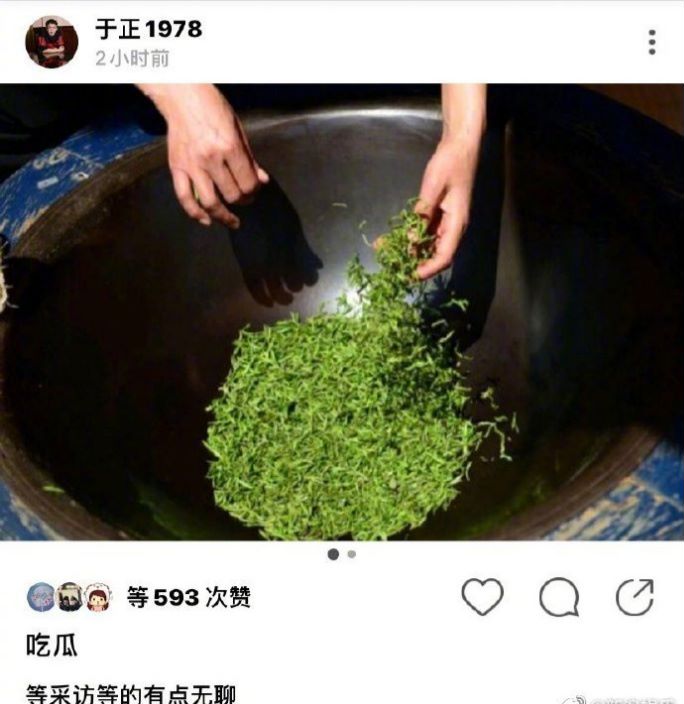Viewport: 684px width, 704px height.
Task: Open the username 于正1978
Action: 148,29
